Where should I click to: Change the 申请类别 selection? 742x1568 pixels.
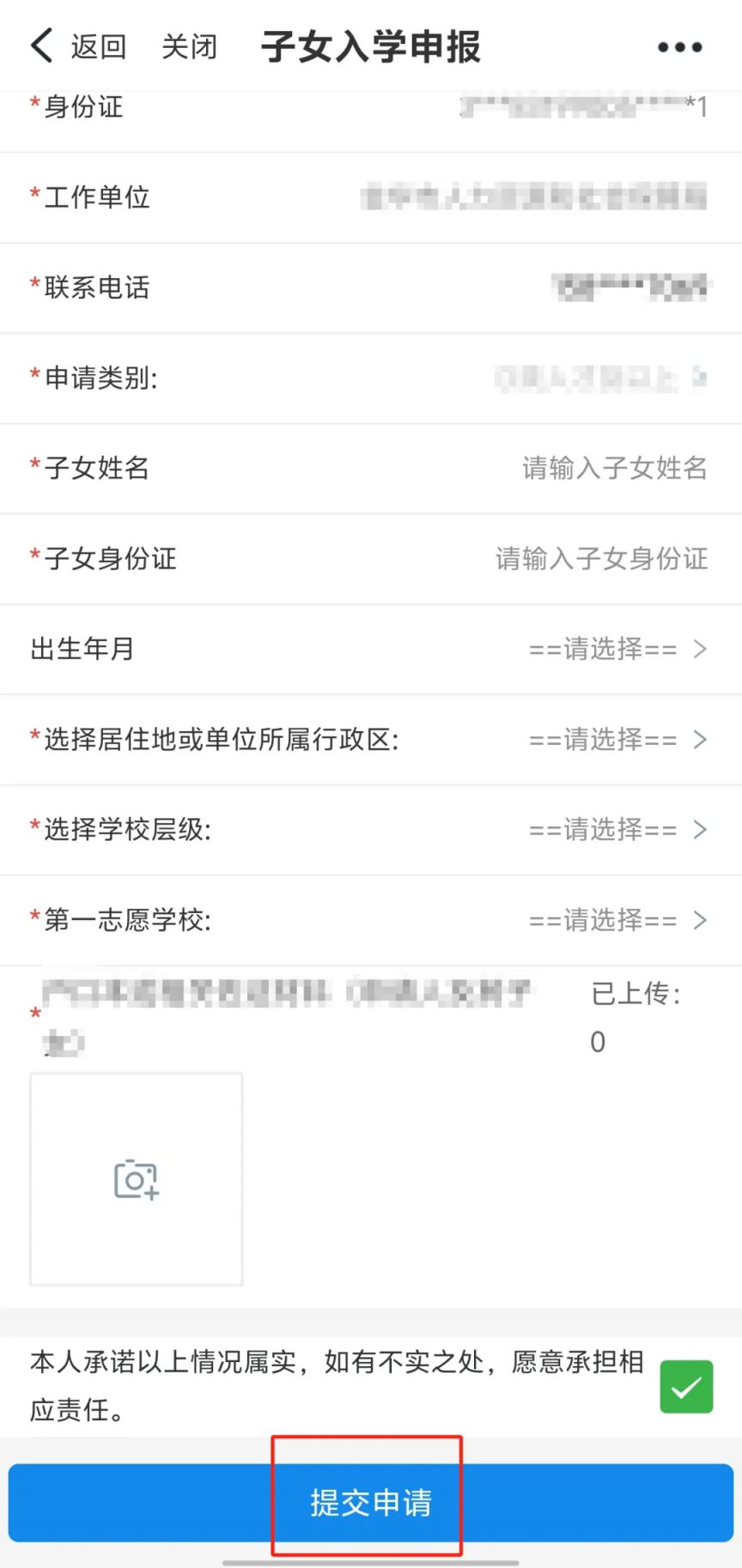[371, 378]
